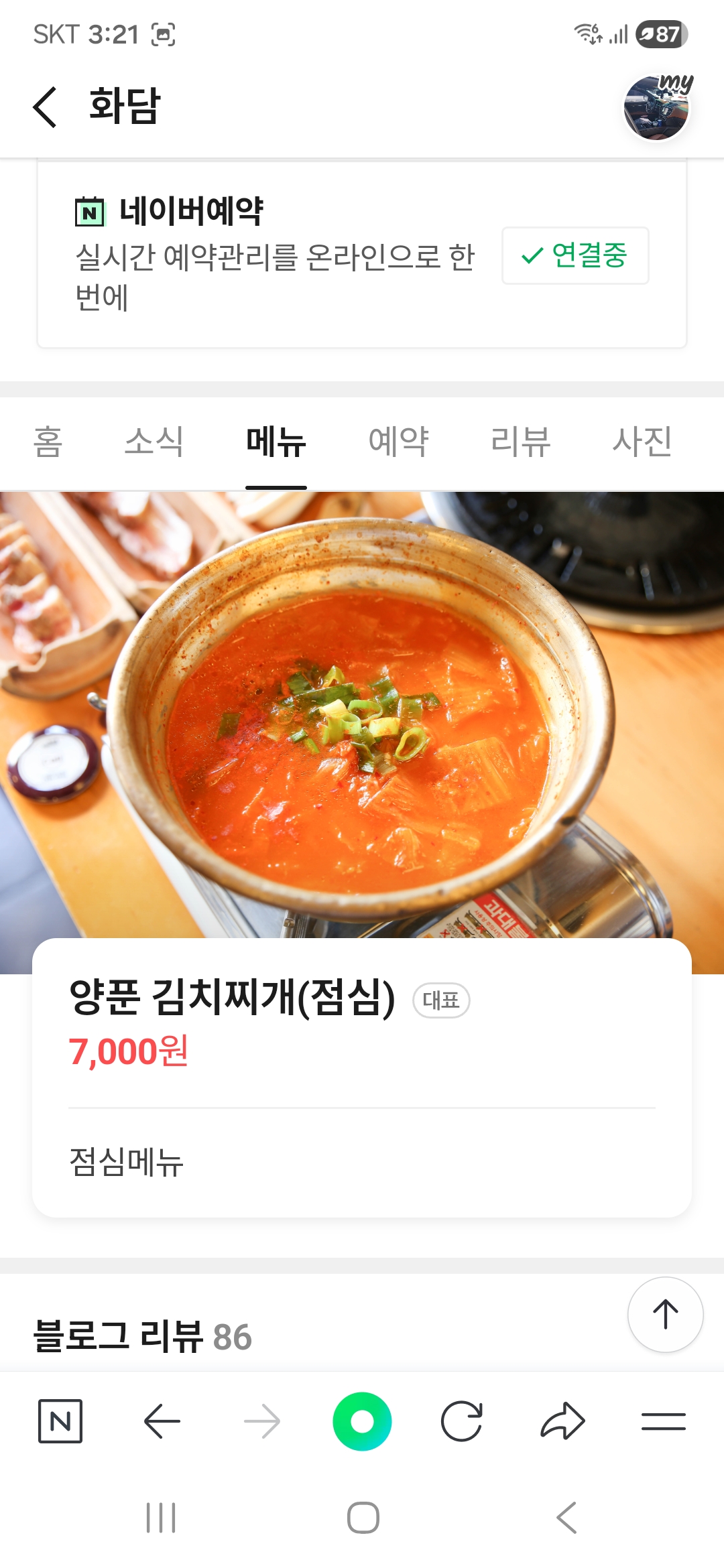724x1568 pixels.
Task: Tap the 연결중 button for 네이버예약
Action: coord(575,255)
